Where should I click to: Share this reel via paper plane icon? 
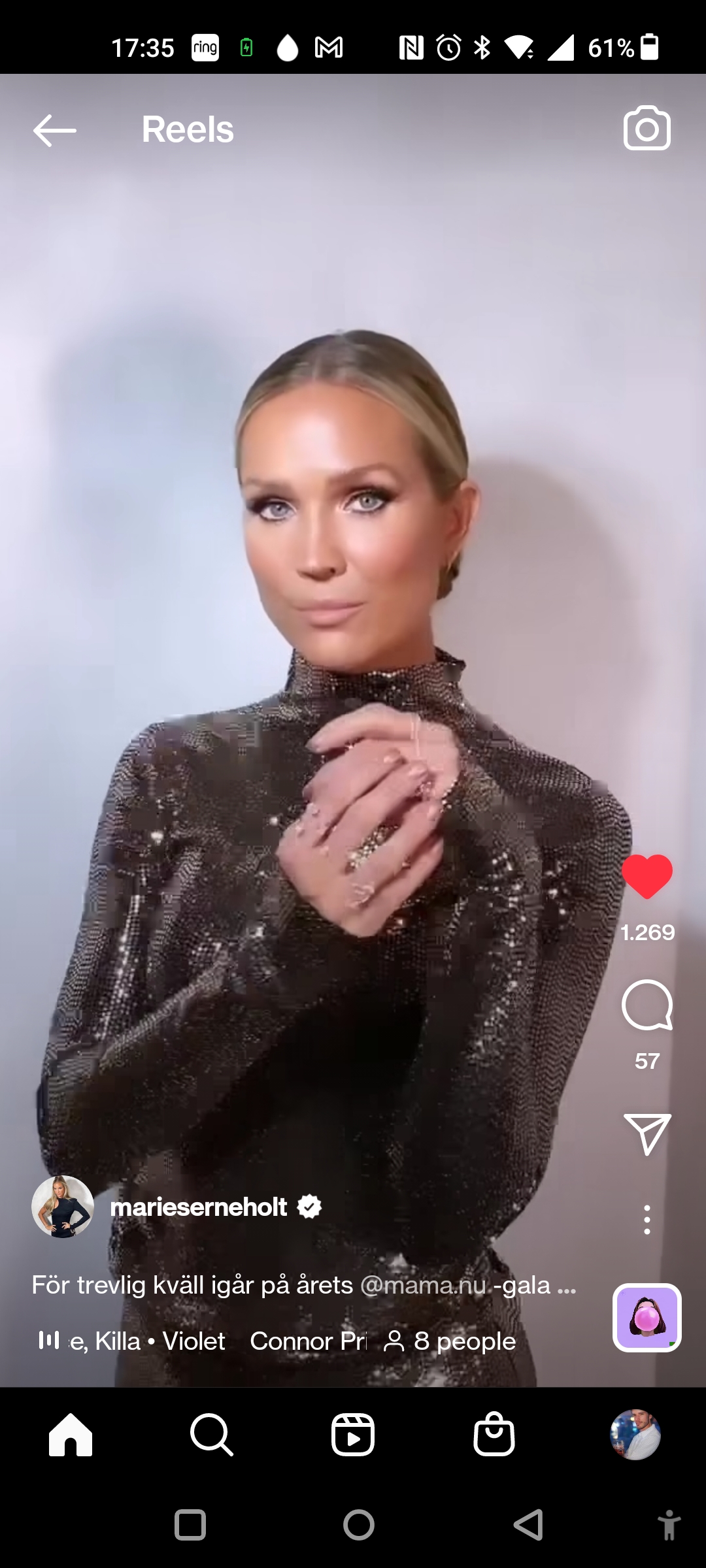[x=647, y=1134]
